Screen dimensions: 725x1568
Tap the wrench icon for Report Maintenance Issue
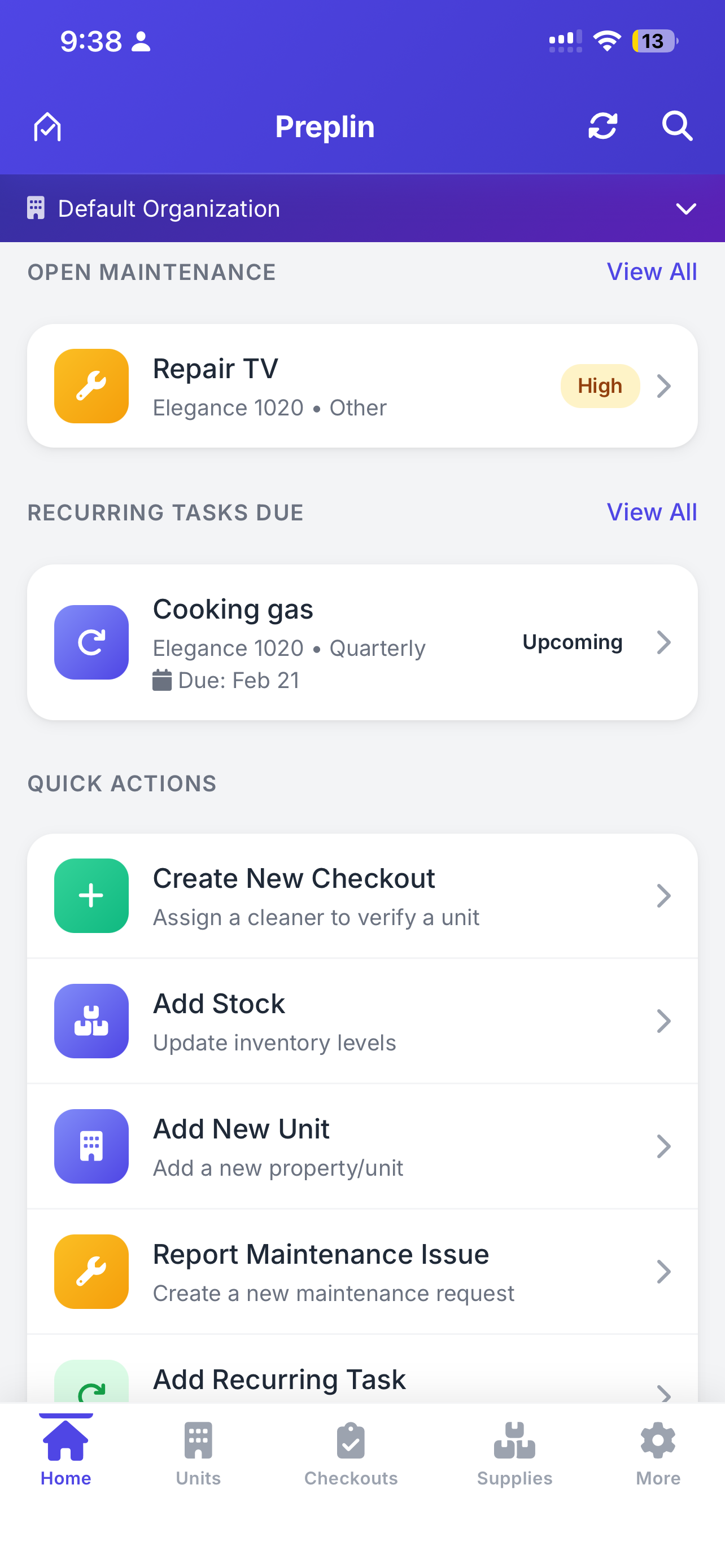pyautogui.click(x=91, y=1272)
